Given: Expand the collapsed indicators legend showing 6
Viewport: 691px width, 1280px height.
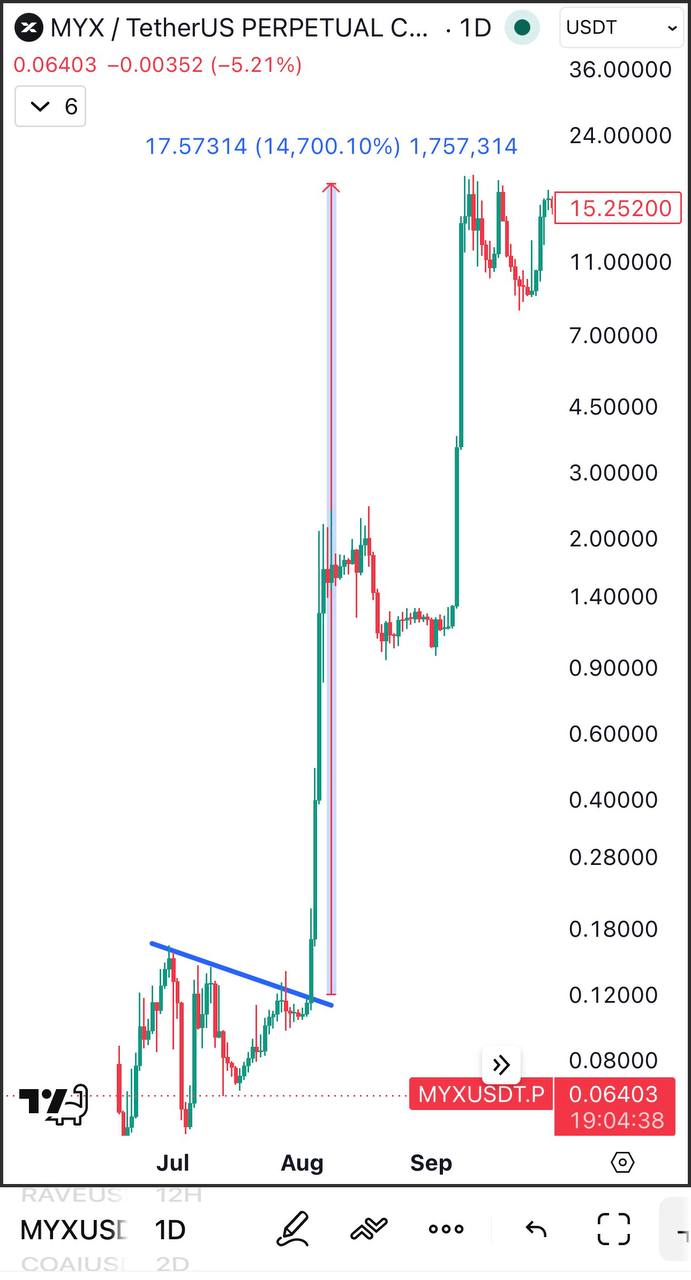Looking at the screenshot, I should point(51,106).
